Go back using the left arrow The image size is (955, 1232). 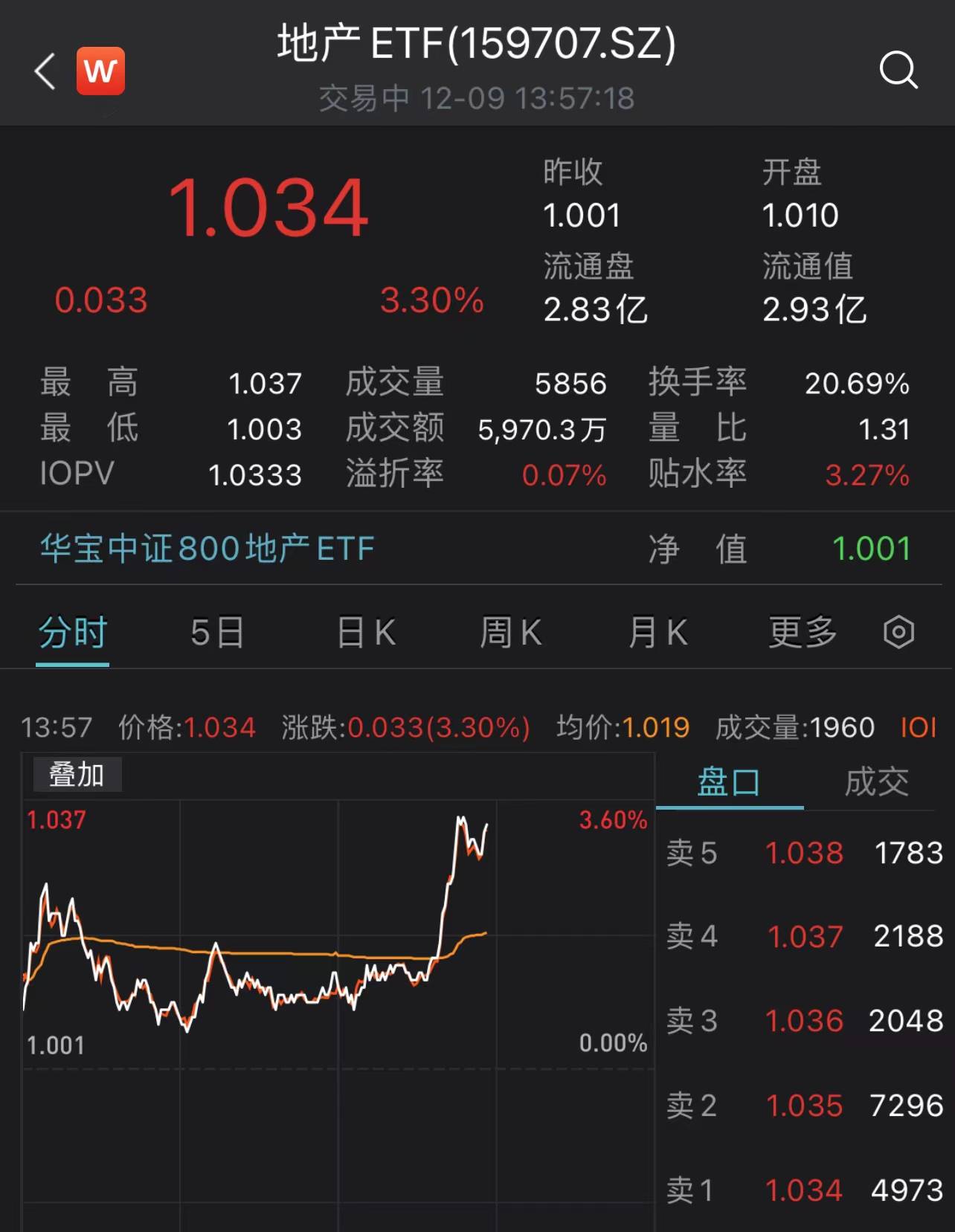[43, 72]
